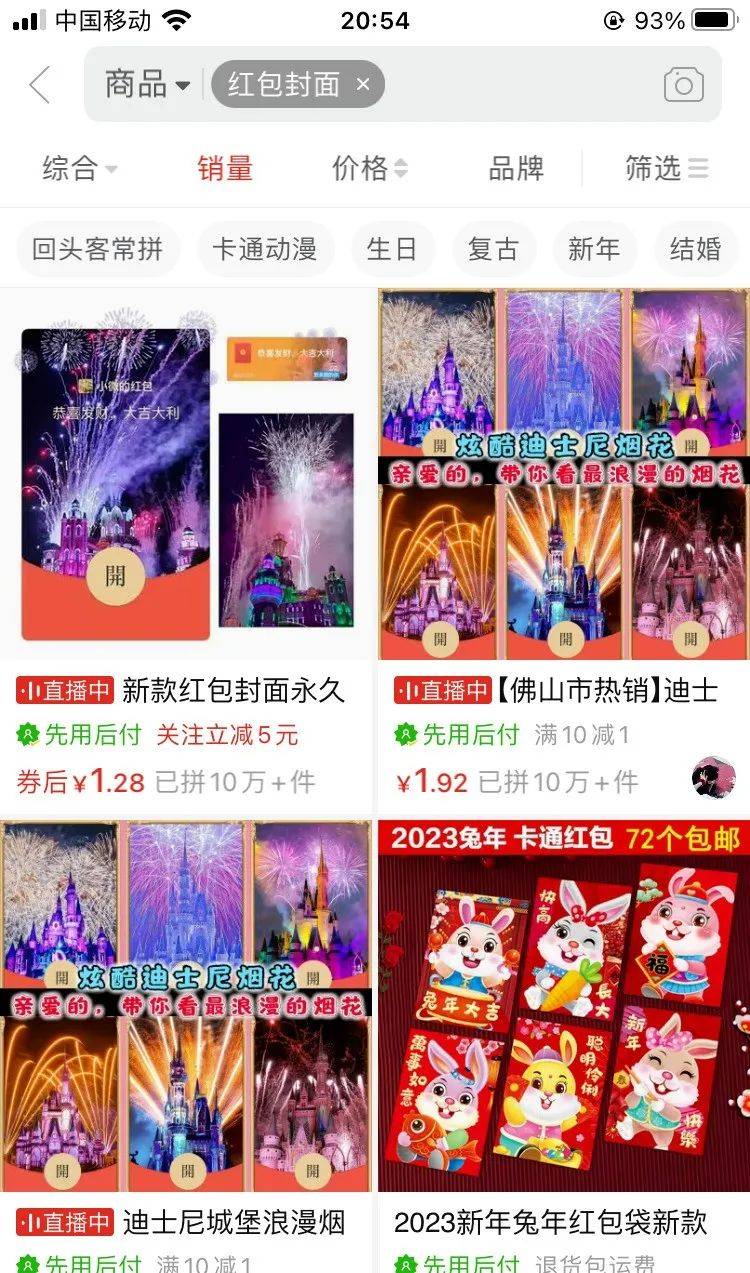Enable the 新年 filter chip
Viewport: 750px width, 1273px height.
coord(595,249)
